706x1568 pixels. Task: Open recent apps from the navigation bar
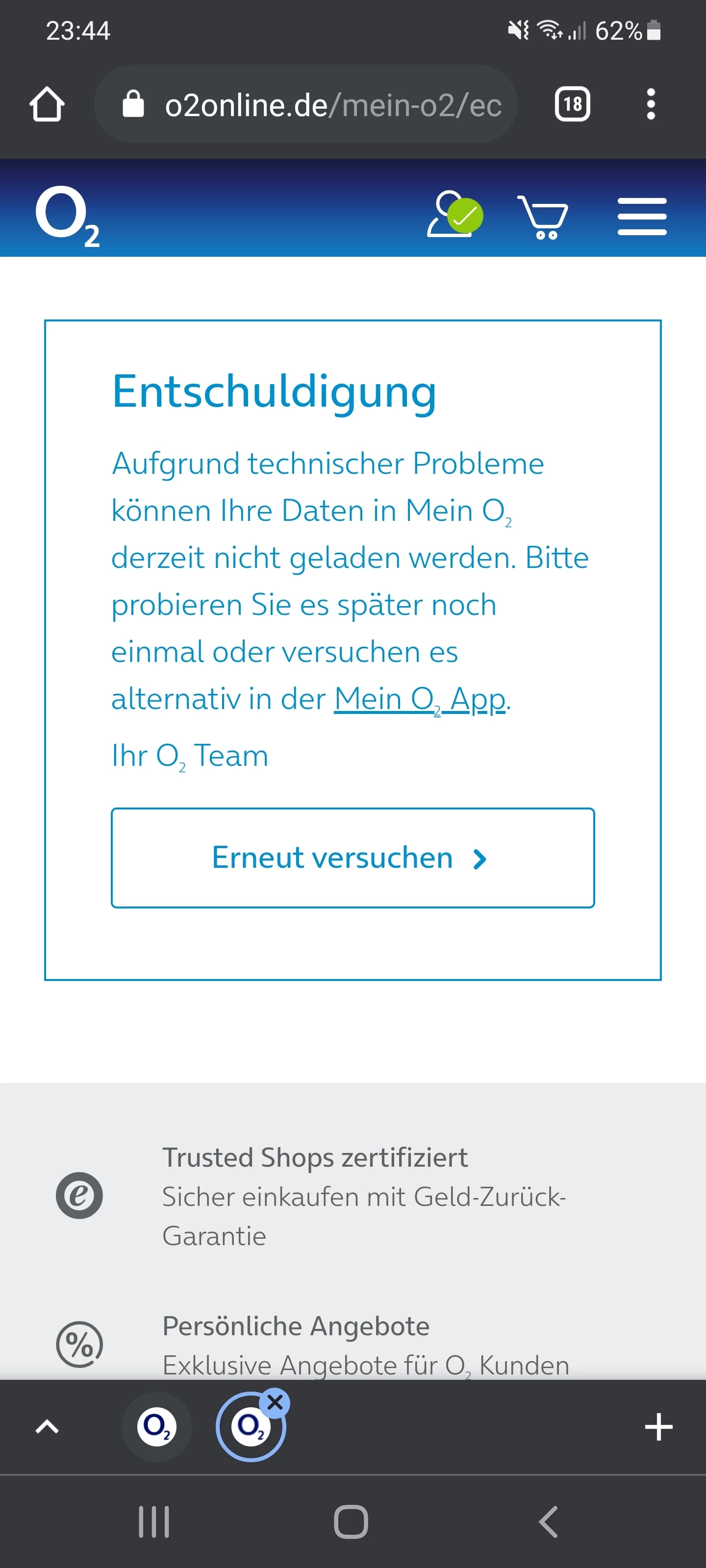pos(153,1522)
